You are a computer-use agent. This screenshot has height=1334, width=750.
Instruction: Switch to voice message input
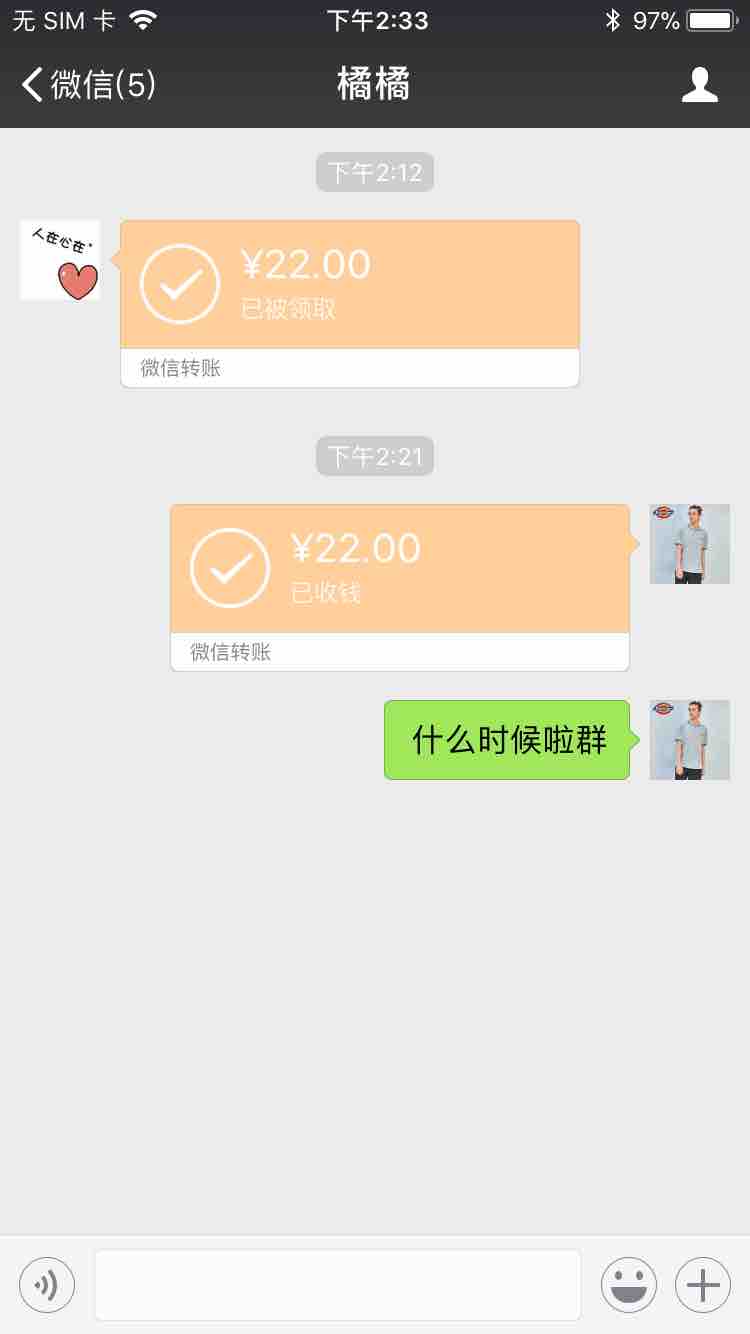pos(47,1285)
